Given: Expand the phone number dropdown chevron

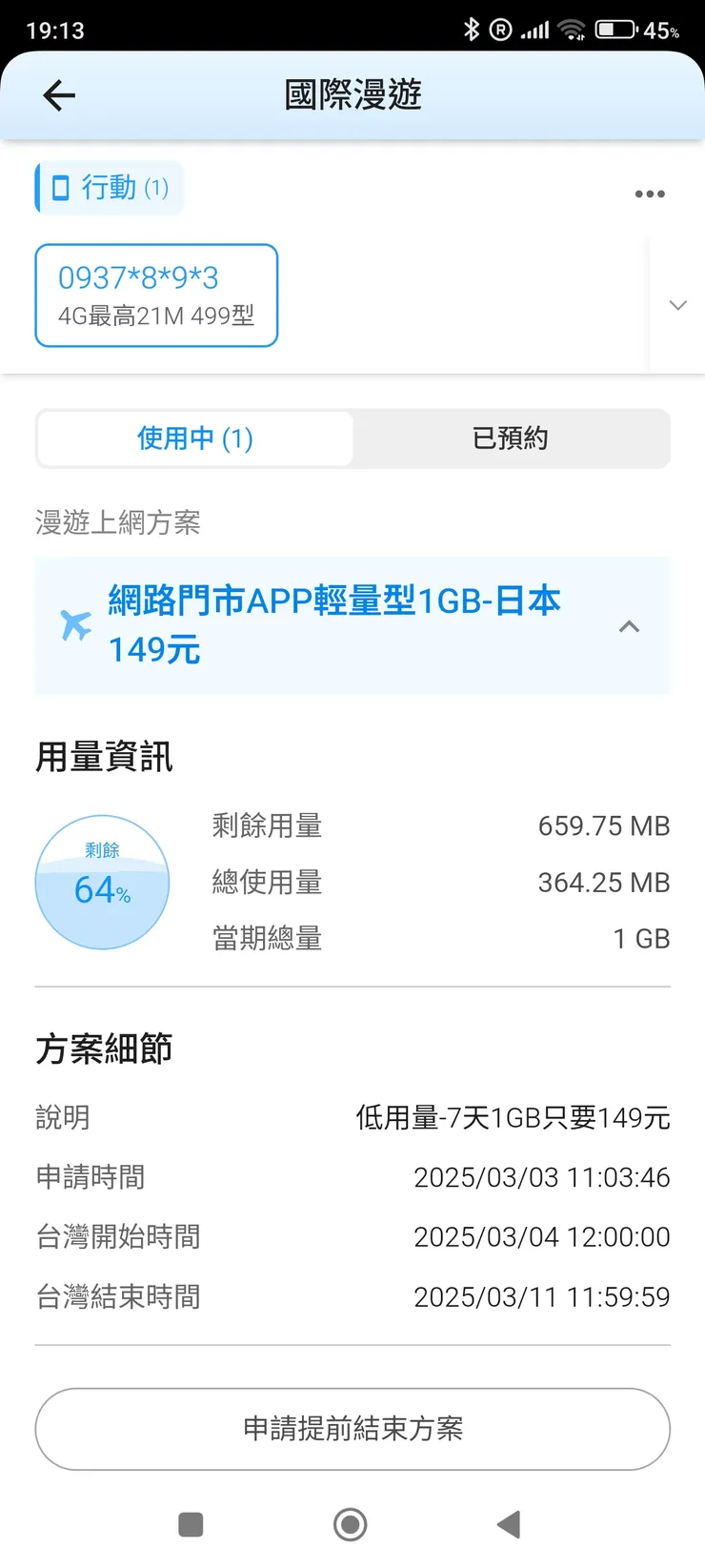Looking at the screenshot, I should (677, 305).
